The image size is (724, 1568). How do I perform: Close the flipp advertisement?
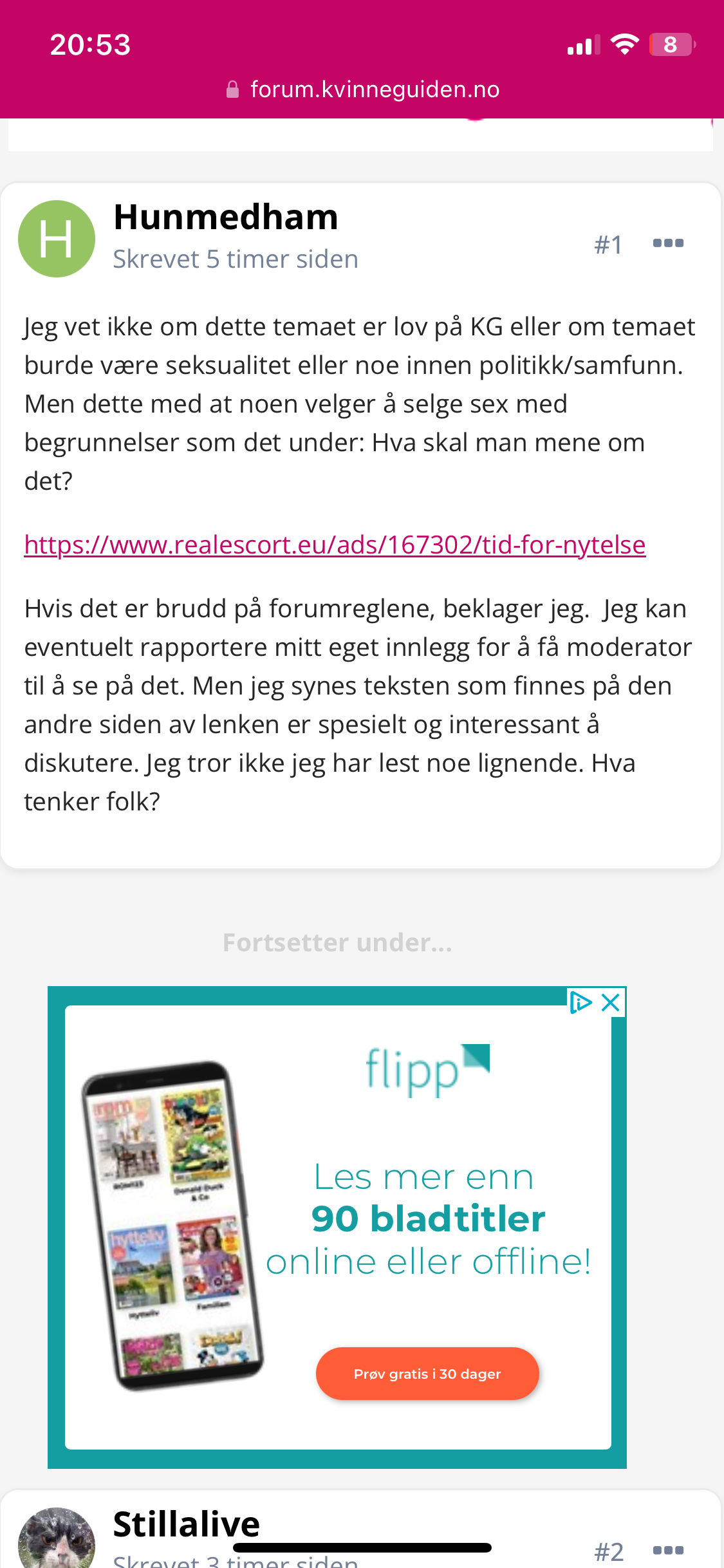[x=611, y=1002]
